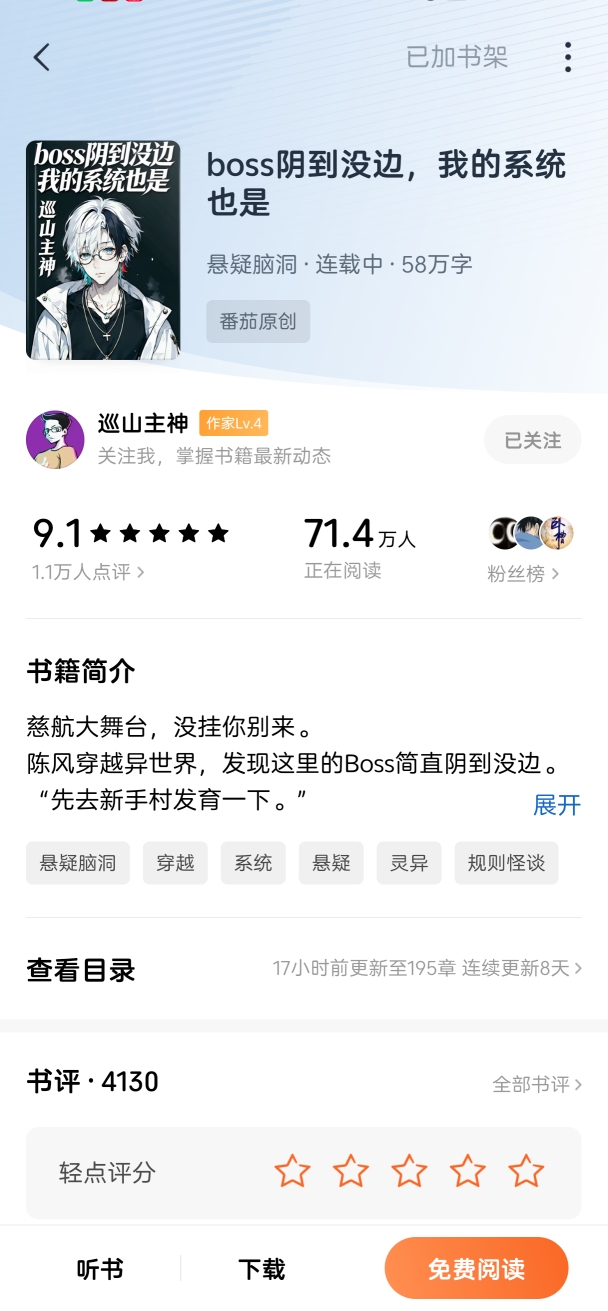
Task: Select the 穿越 tag chip
Action: click(175, 863)
